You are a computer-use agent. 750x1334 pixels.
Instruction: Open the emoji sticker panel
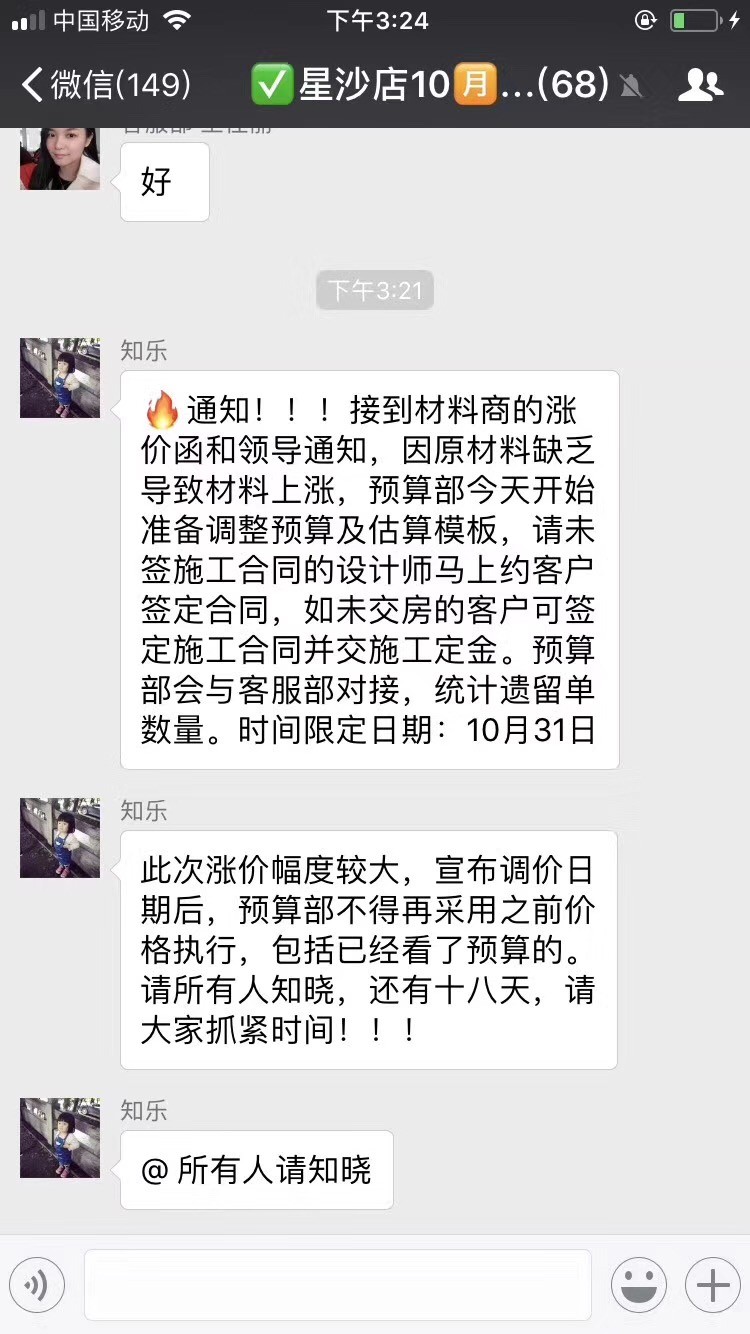point(639,1284)
